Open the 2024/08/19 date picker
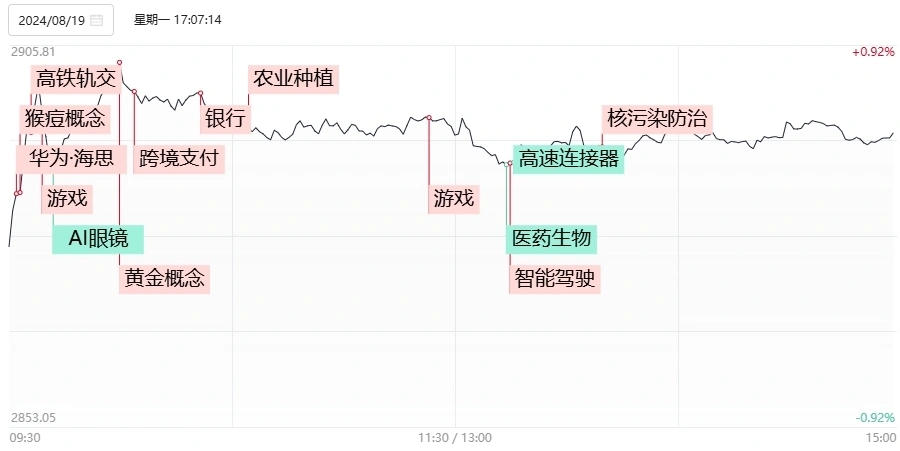Screen dimensions: 900x451 click(61, 20)
